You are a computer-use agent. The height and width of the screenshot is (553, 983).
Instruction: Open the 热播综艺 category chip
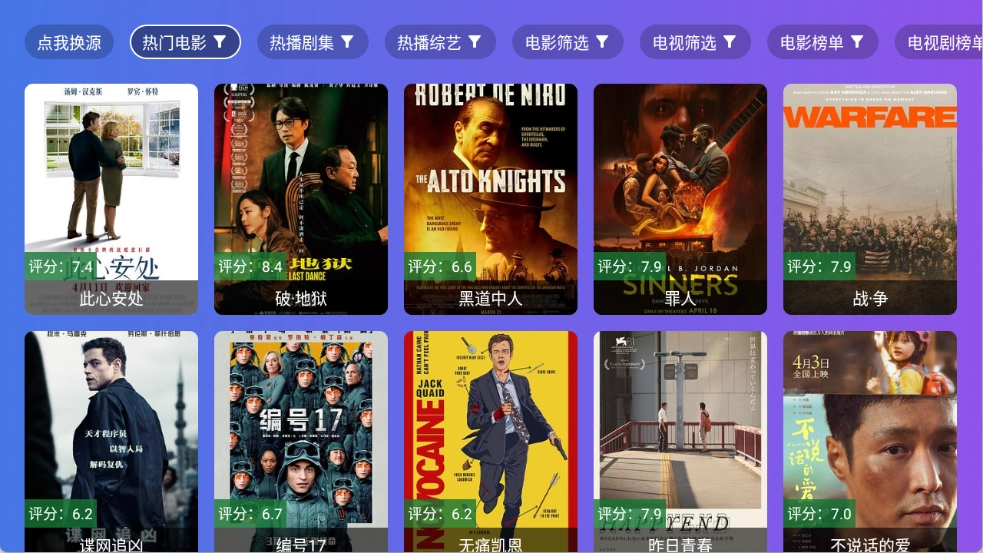[x=440, y=42]
